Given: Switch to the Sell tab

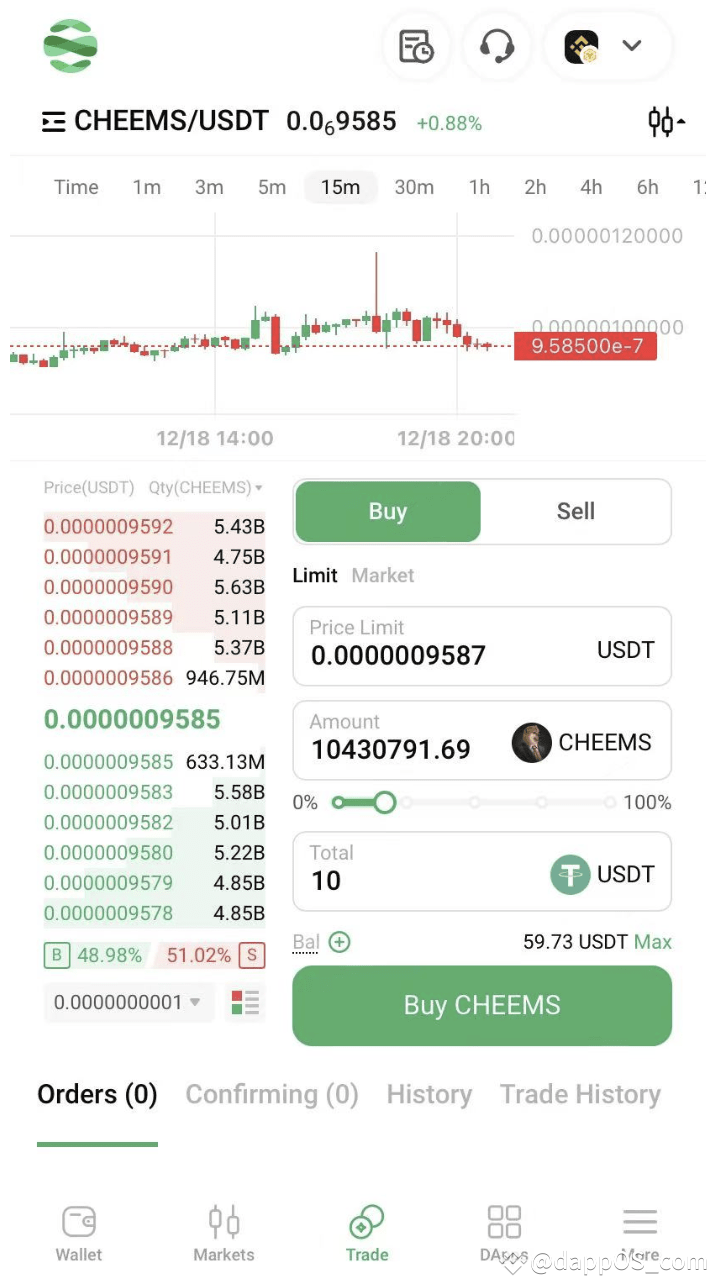Looking at the screenshot, I should click(575, 511).
